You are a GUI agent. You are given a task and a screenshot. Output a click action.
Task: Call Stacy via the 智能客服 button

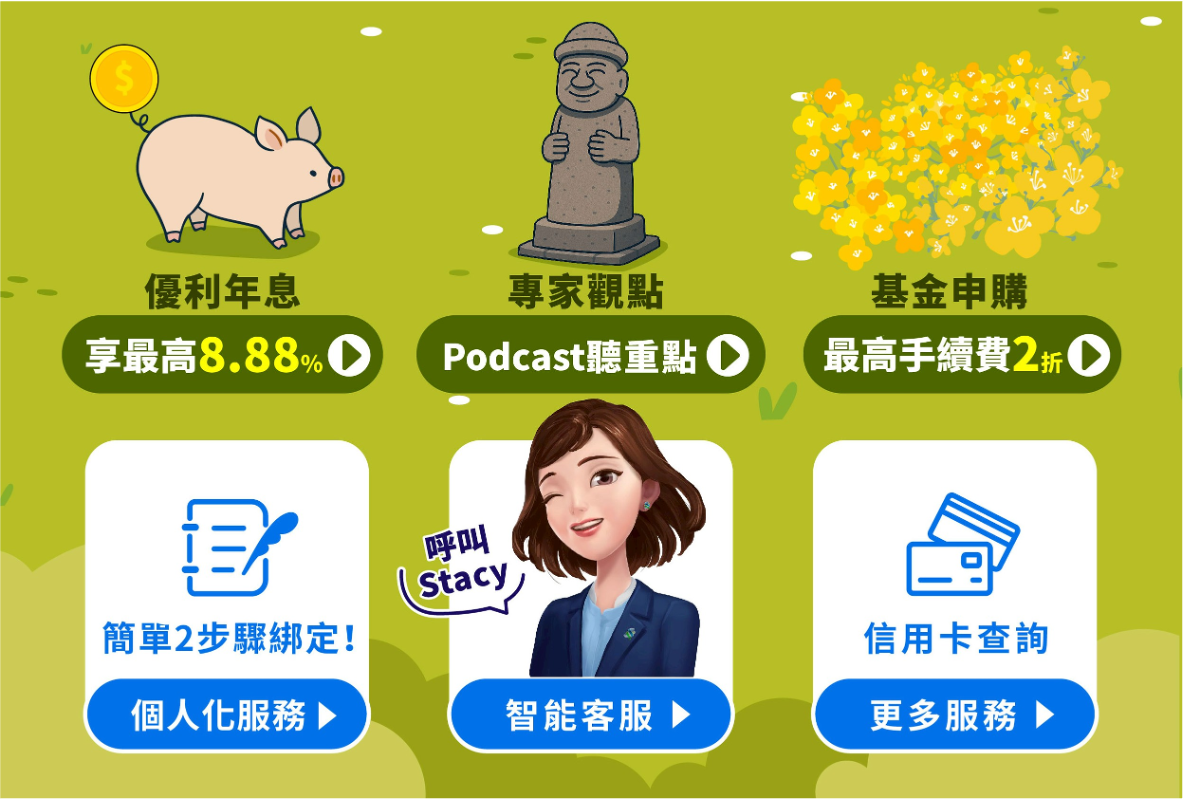click(590, 715)
